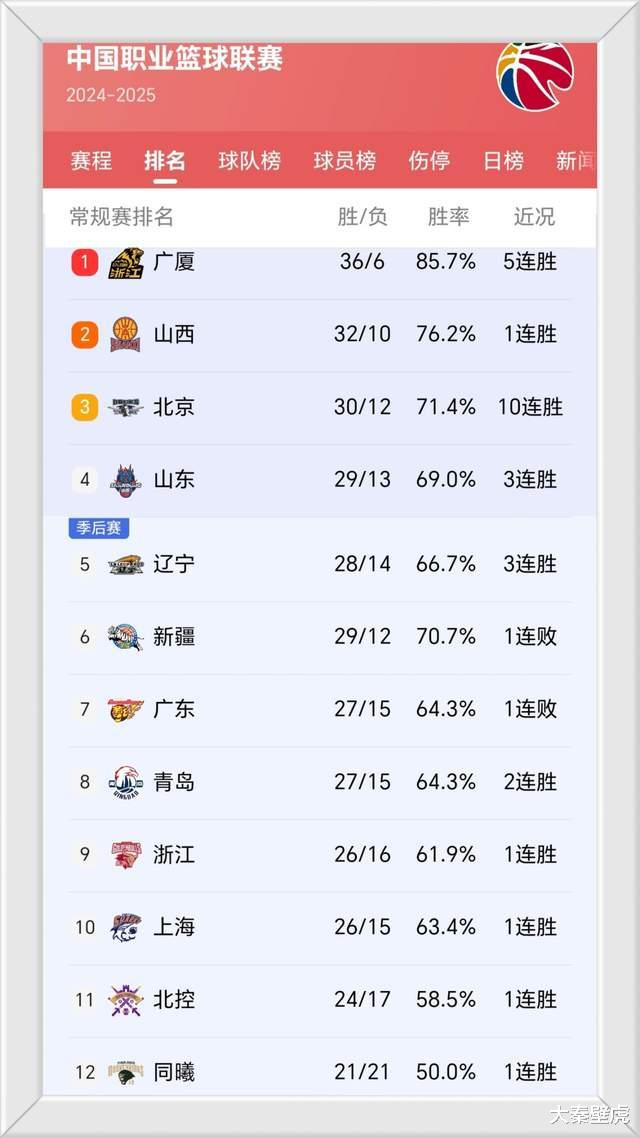View the 北京 team details
Viewport: 640px width, 1138px height.
(320, 407)
